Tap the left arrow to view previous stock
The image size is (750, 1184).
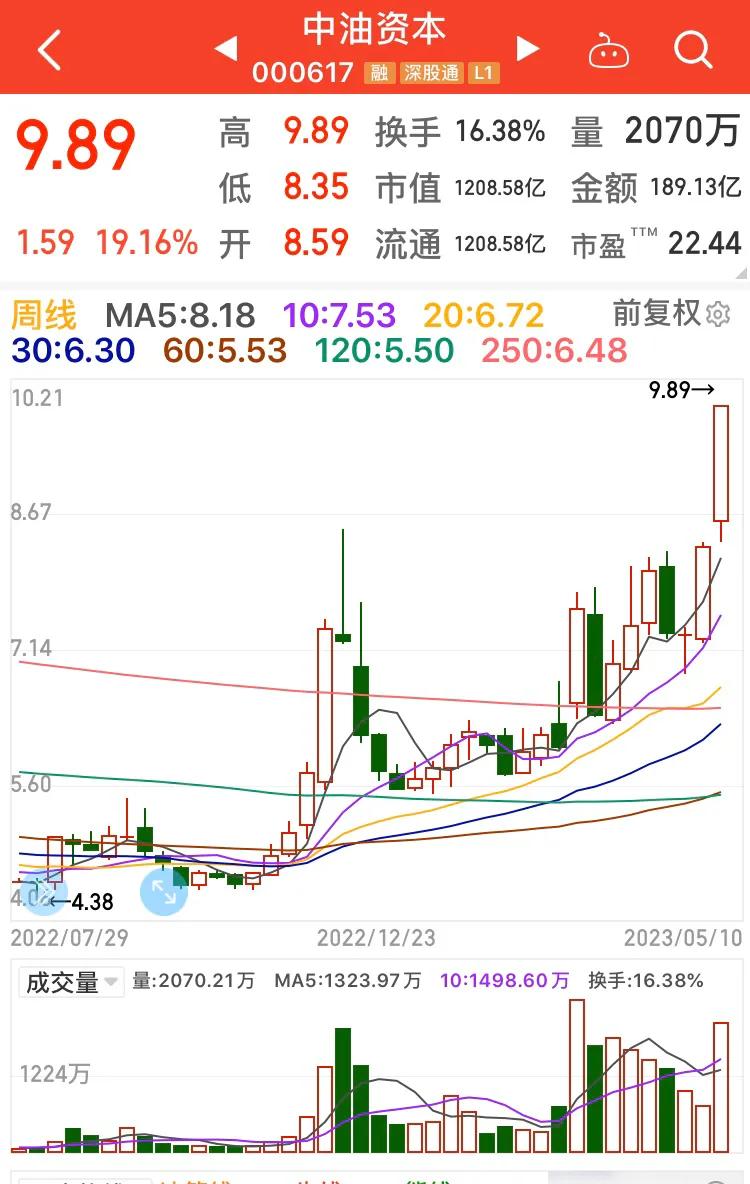click(x=224, y=47)
